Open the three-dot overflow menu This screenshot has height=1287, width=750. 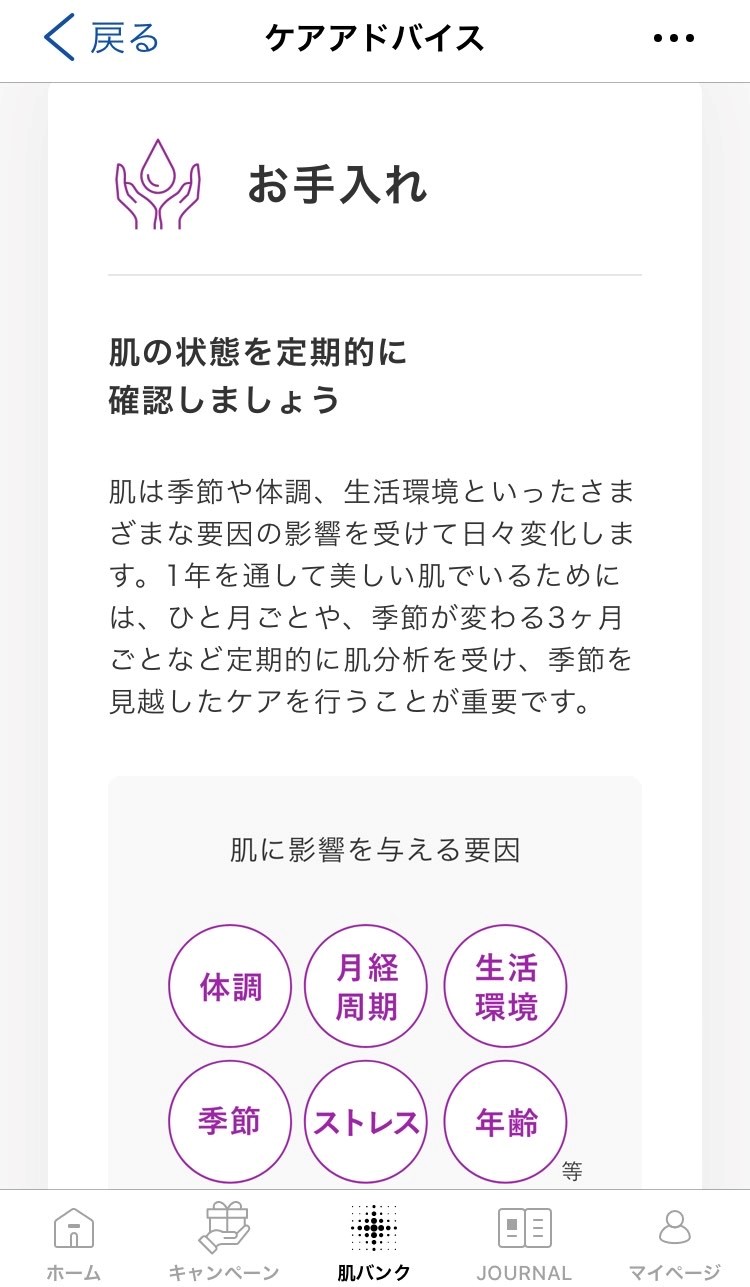[x=673, y=39]
